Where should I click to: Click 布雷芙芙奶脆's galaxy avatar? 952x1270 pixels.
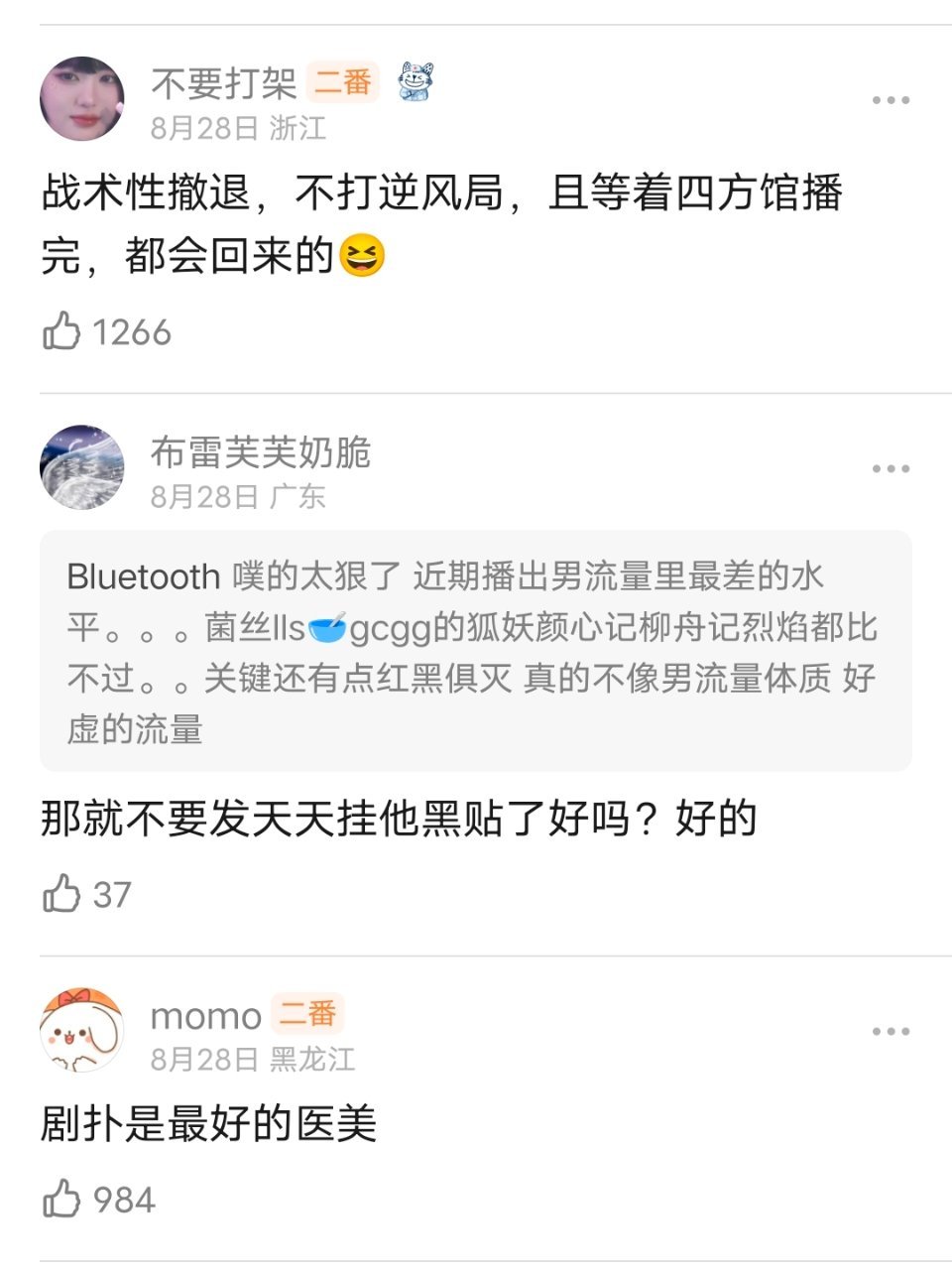(84, 466)
